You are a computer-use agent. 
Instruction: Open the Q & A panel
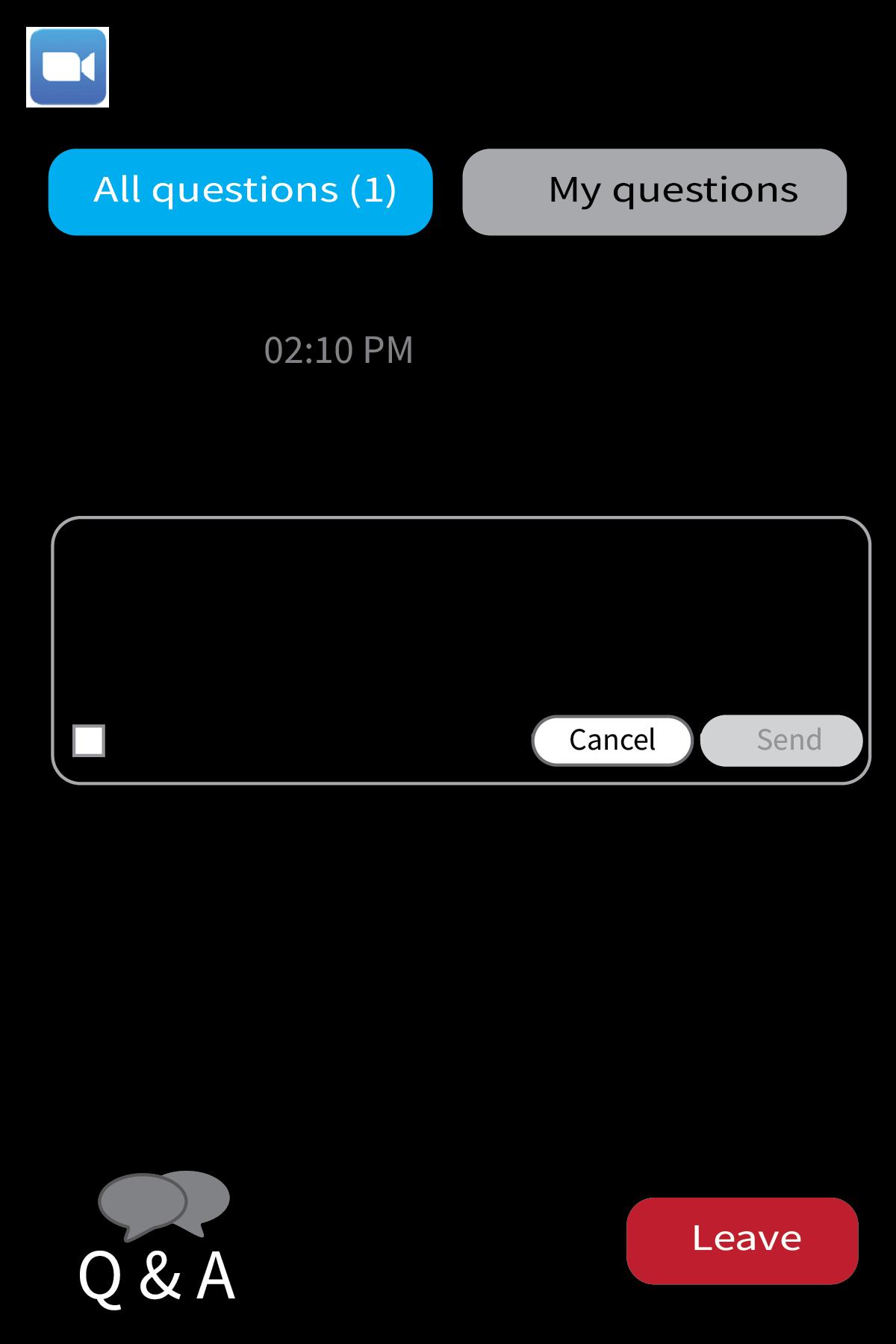(x=158, y=1239)
